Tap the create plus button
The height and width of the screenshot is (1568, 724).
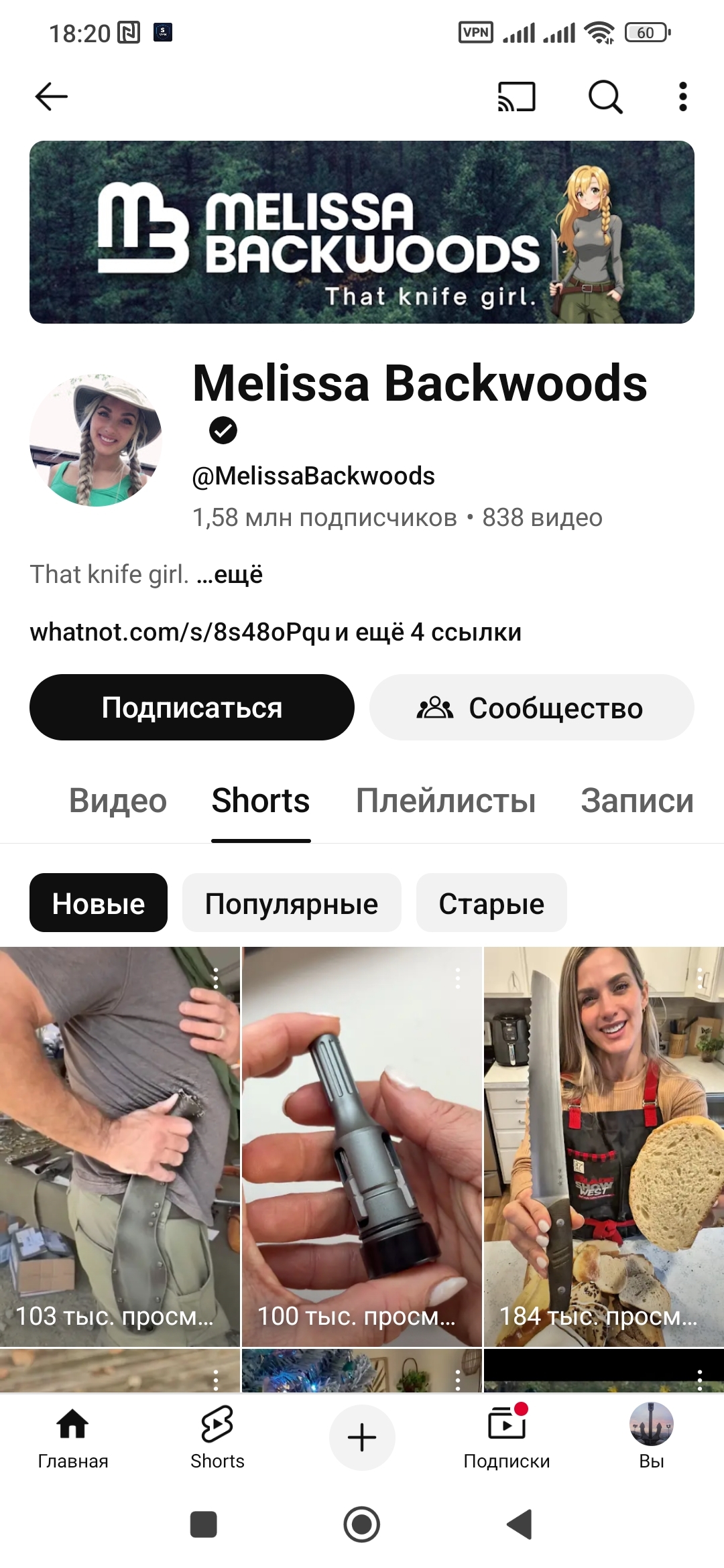[x=362, y=1438]
